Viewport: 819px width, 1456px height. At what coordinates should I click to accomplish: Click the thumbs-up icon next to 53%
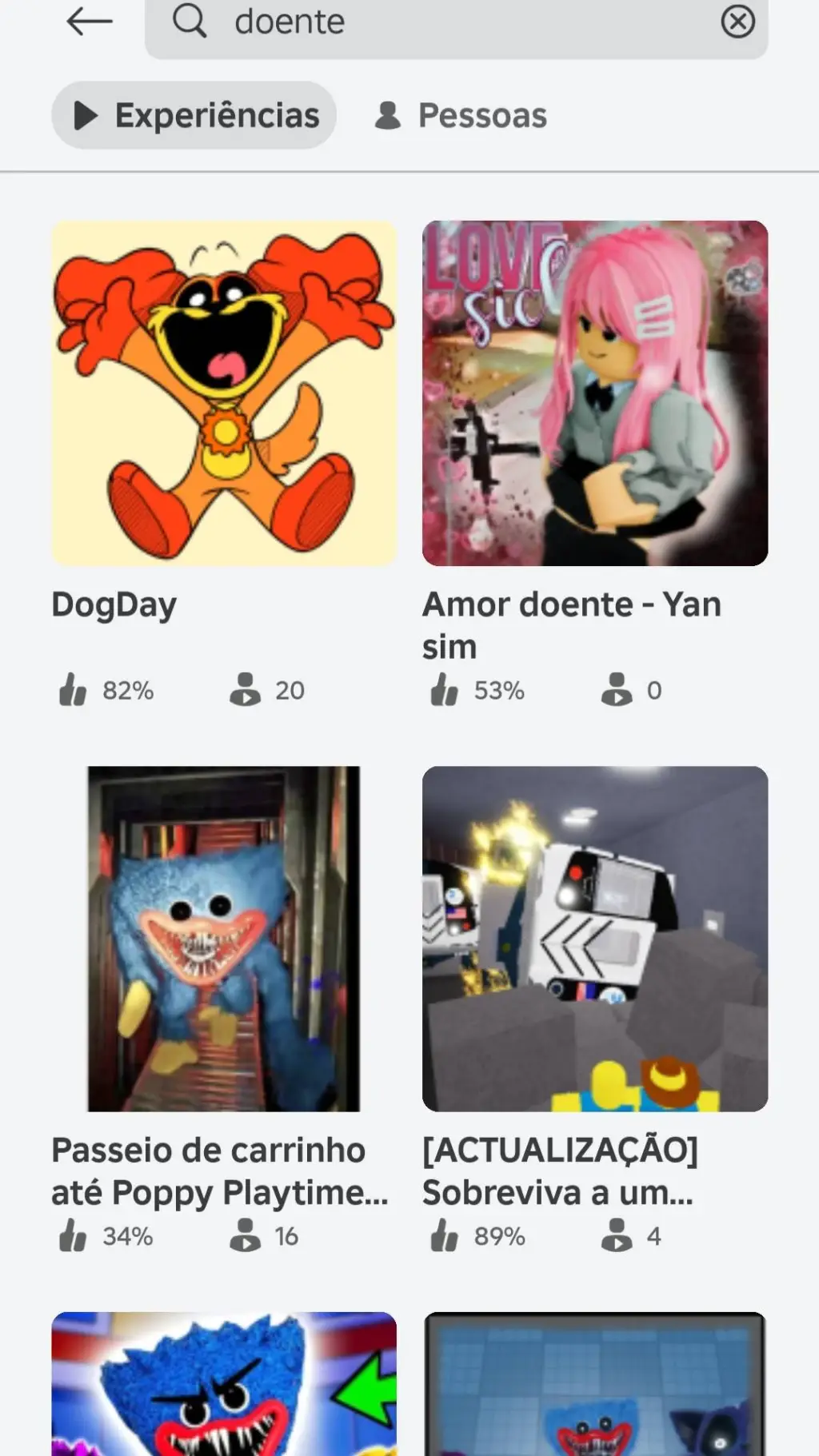click(445, 689)
